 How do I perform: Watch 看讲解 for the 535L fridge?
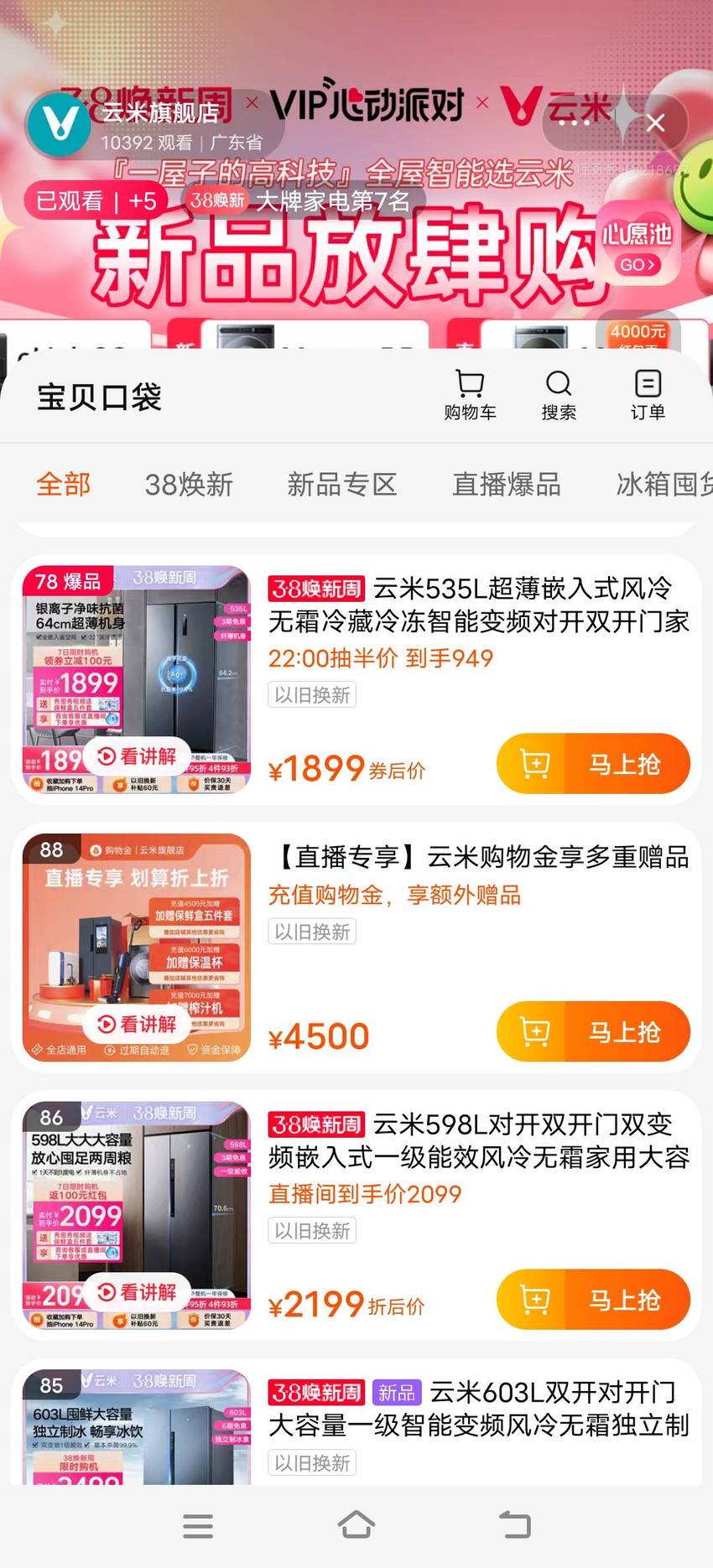137,756
